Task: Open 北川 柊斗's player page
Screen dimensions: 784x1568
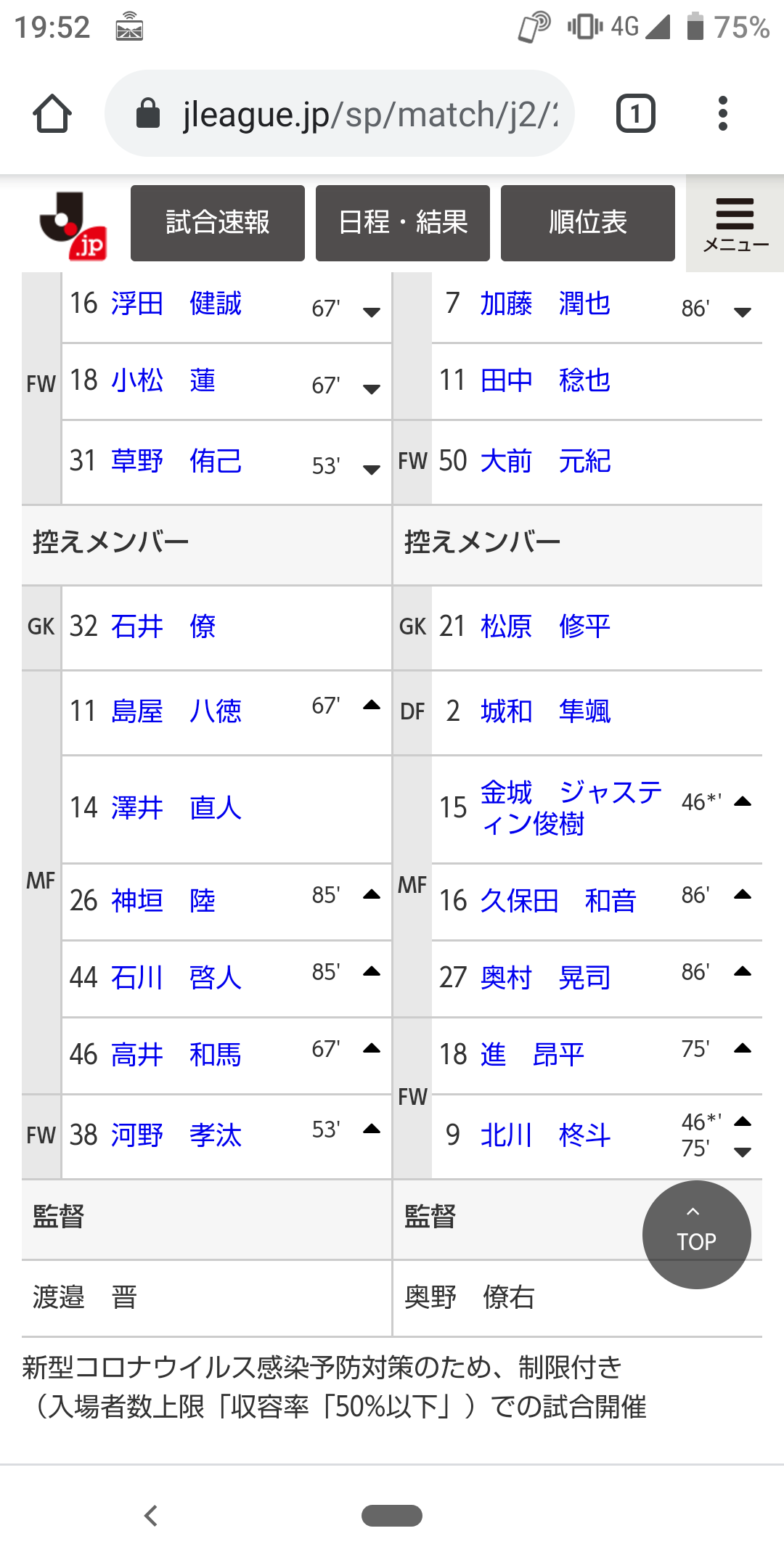Action: point(546,1135)
